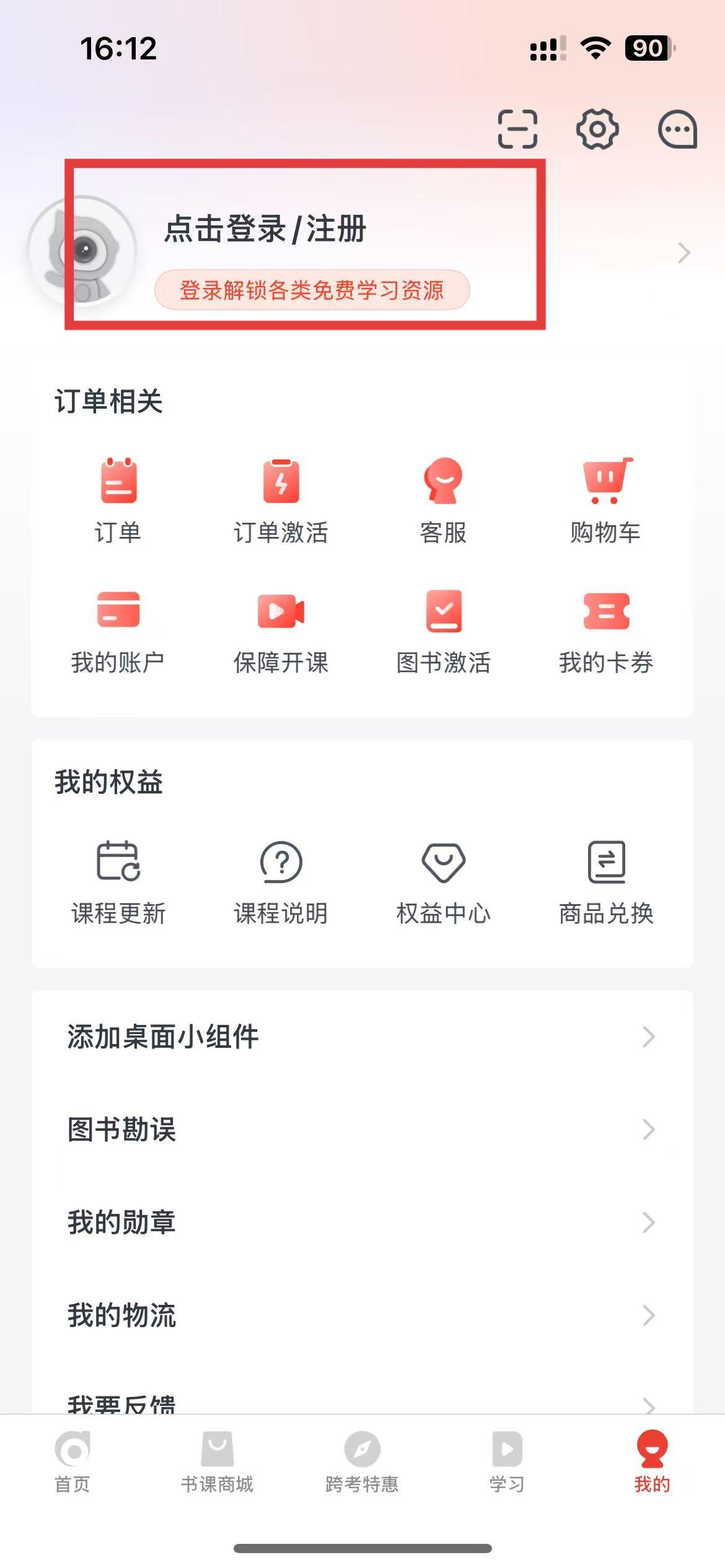This screenshot has width=725, height=1568.
Task: Switch to 首页 tab
Action: click(72, 1462)
